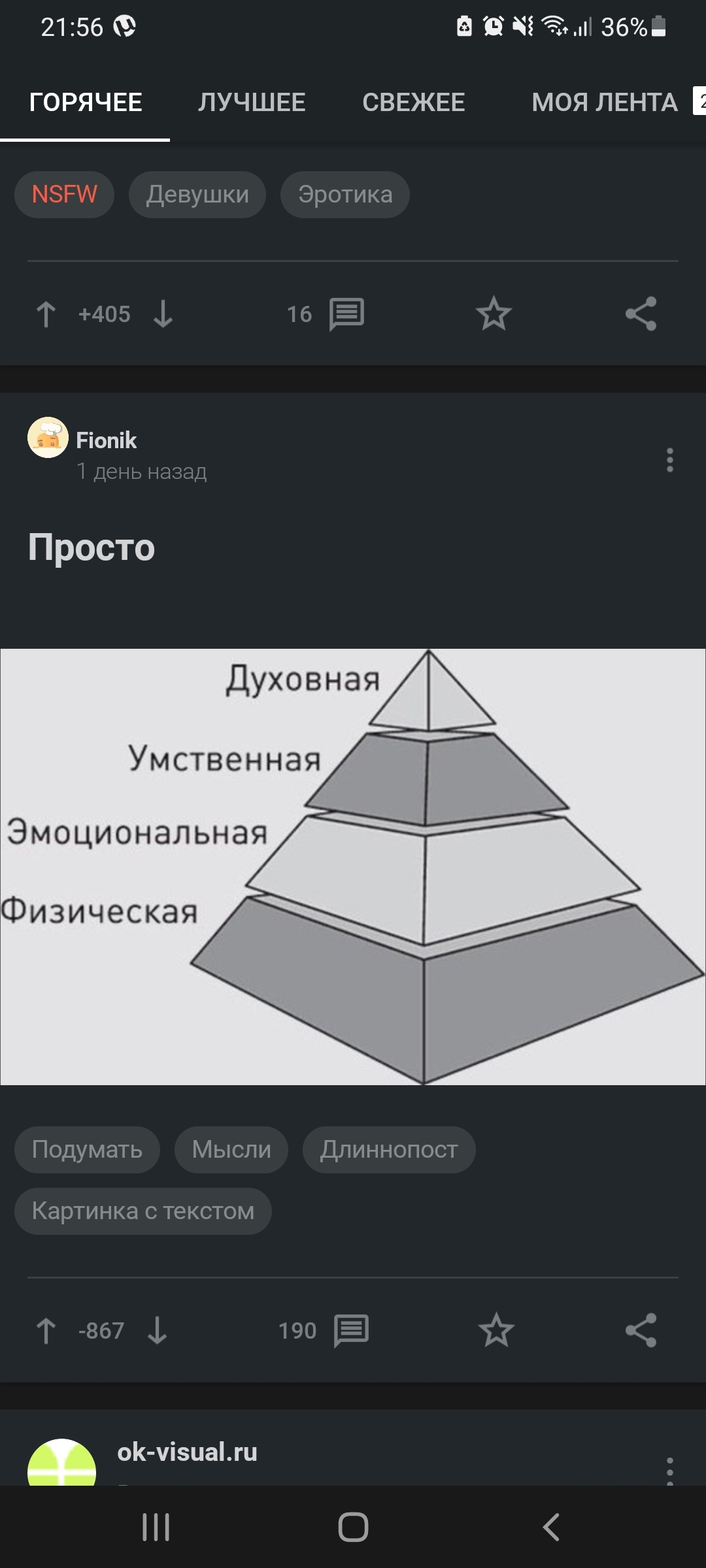Switch to the ЛУЧШЕЕ tab
The height and width of the screenshot is (1568, 706).
(252, 103)
